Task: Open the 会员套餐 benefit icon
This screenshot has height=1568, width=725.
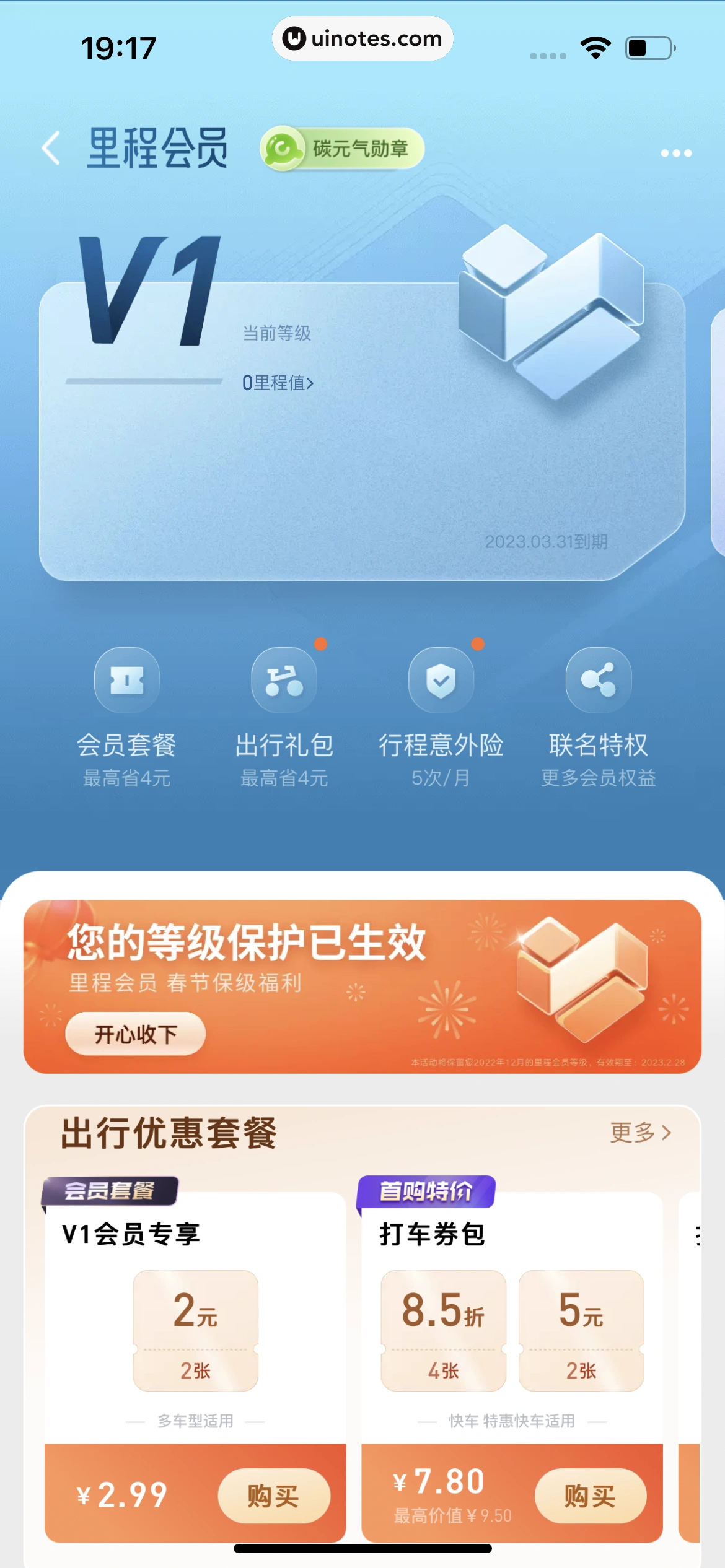Action: point(127,679)
